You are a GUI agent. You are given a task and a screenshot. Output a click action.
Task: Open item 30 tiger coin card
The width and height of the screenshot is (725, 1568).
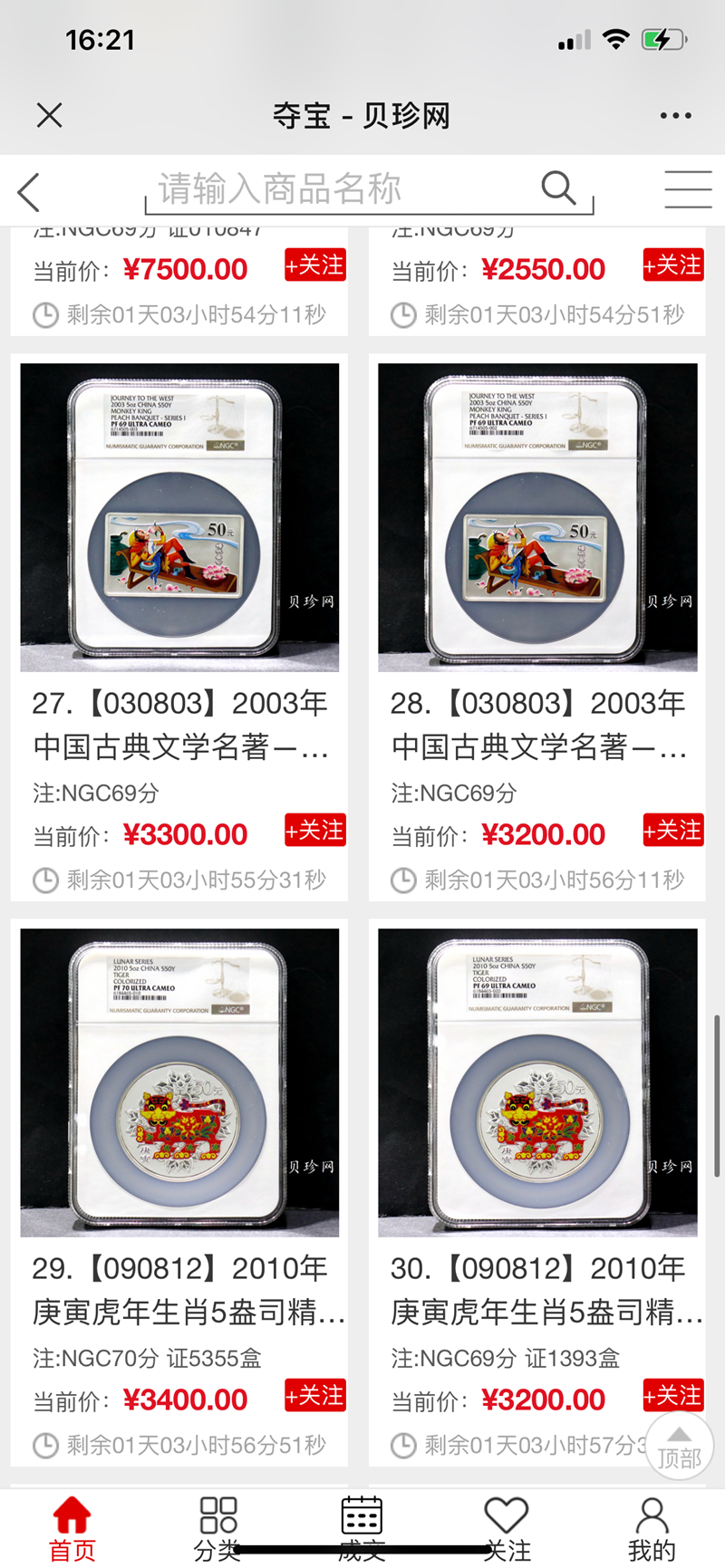537,1082
